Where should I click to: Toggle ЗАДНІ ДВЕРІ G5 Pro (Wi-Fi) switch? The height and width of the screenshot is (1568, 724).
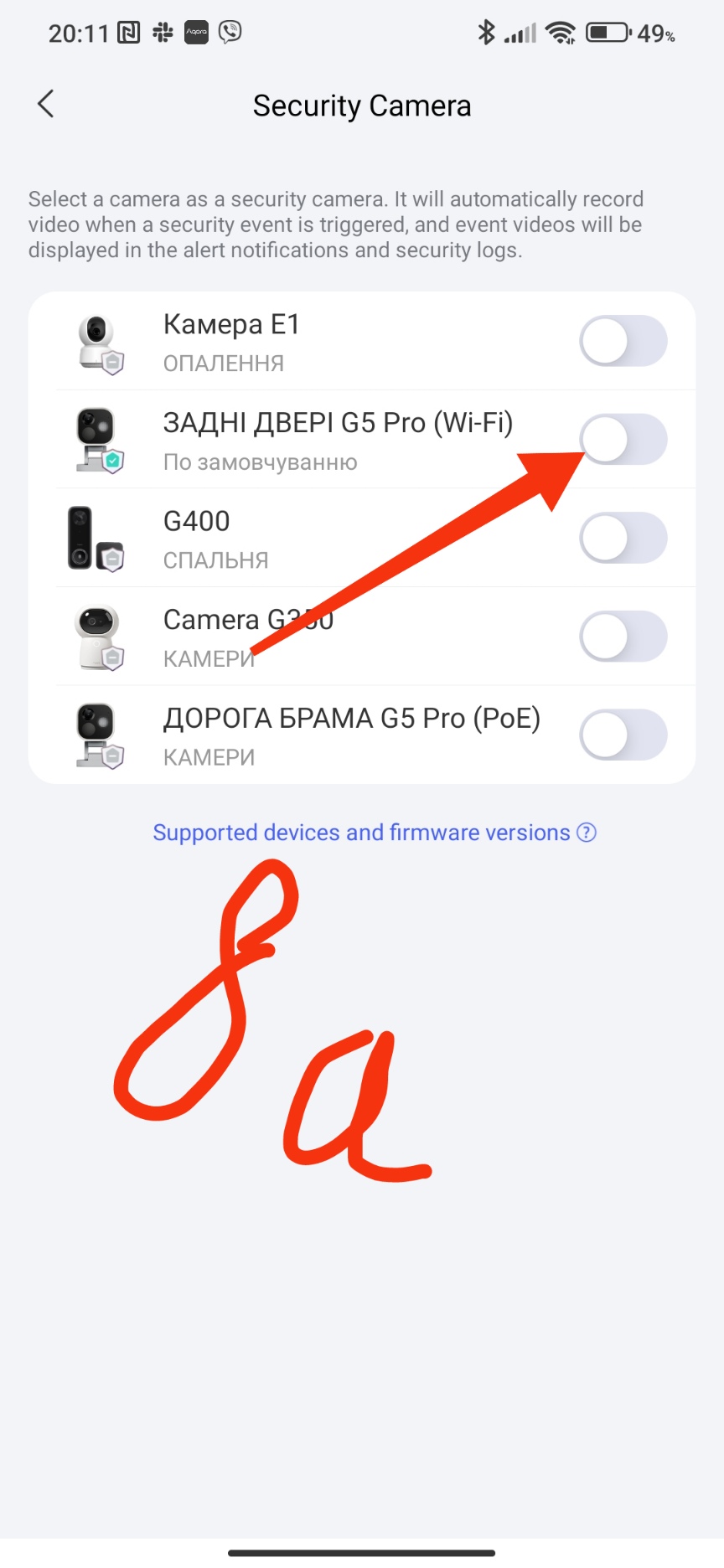click(x=623, y=440)
